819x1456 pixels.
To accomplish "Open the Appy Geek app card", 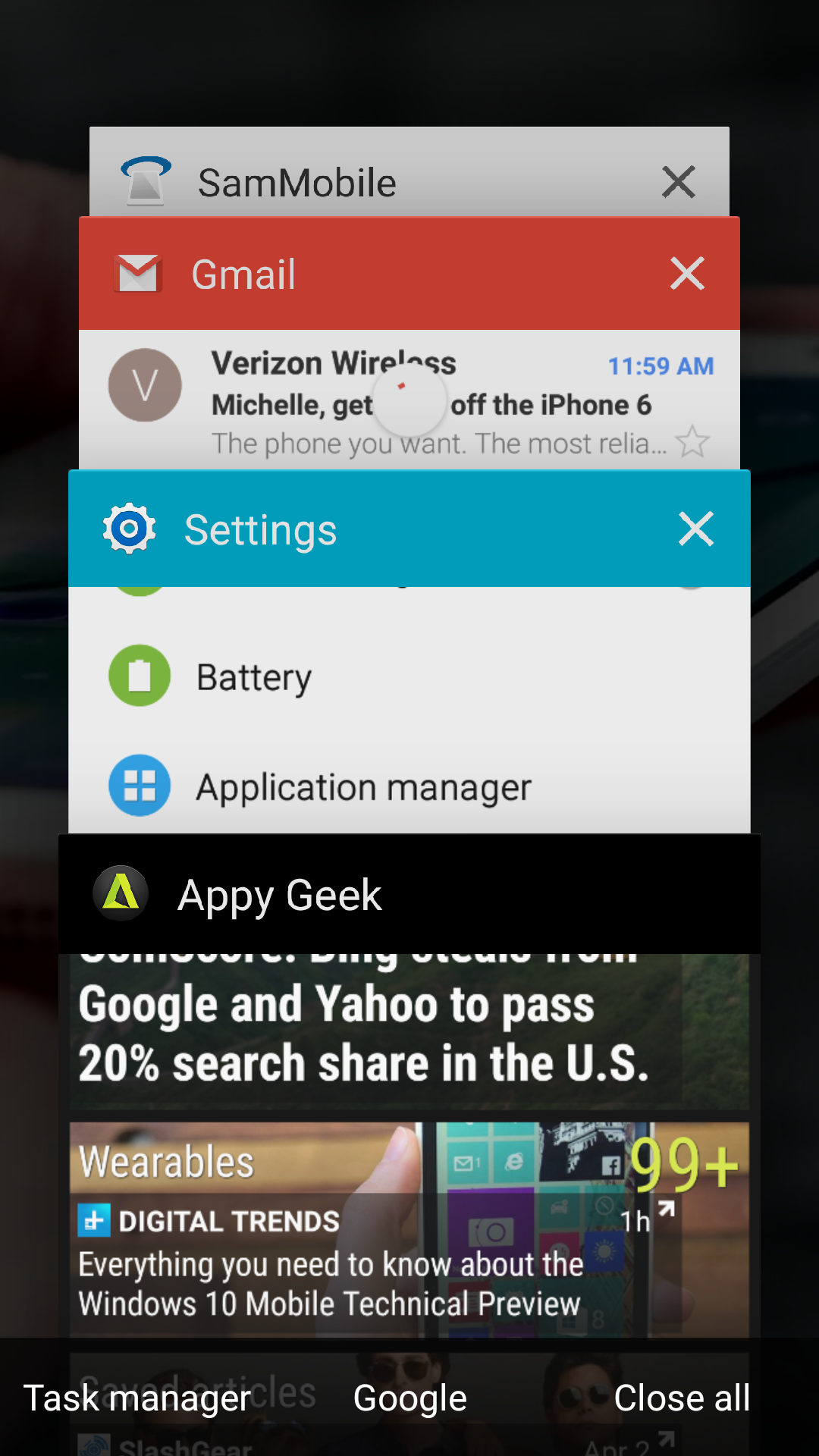I will pyautogui.click(x=279, y=895).
